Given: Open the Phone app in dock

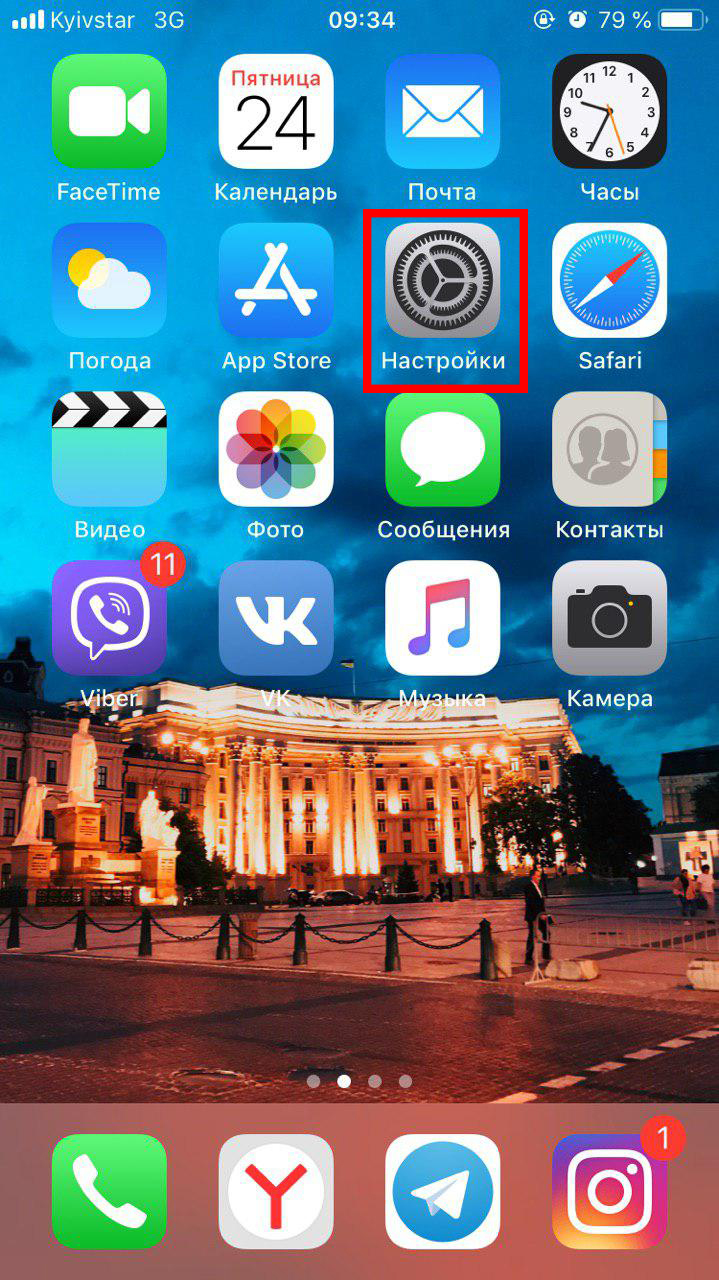Looking at the screenshot, I should (109, 1191).
